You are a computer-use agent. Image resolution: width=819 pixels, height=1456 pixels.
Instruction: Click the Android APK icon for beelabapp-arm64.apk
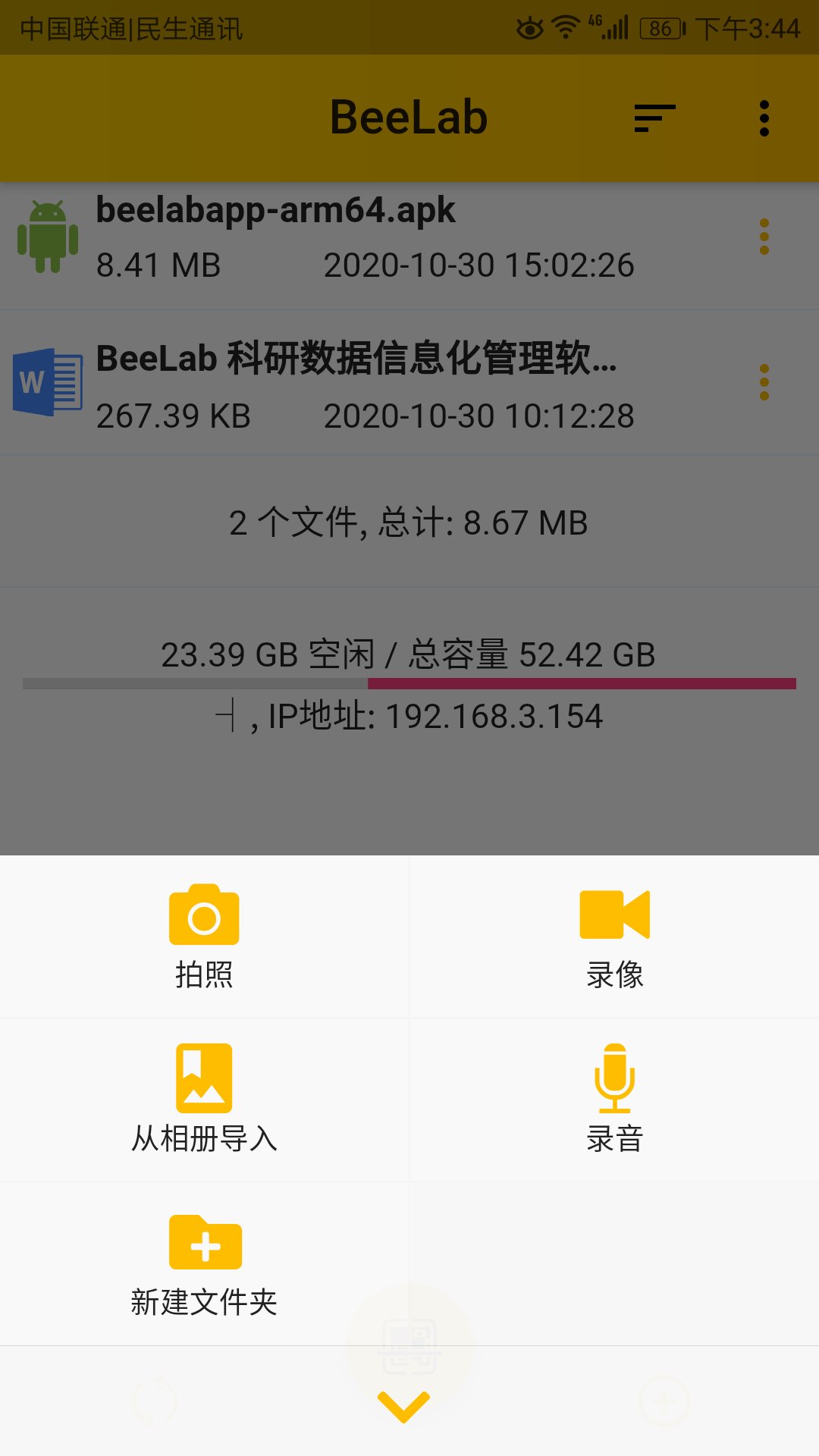click(x=48, y=237)
